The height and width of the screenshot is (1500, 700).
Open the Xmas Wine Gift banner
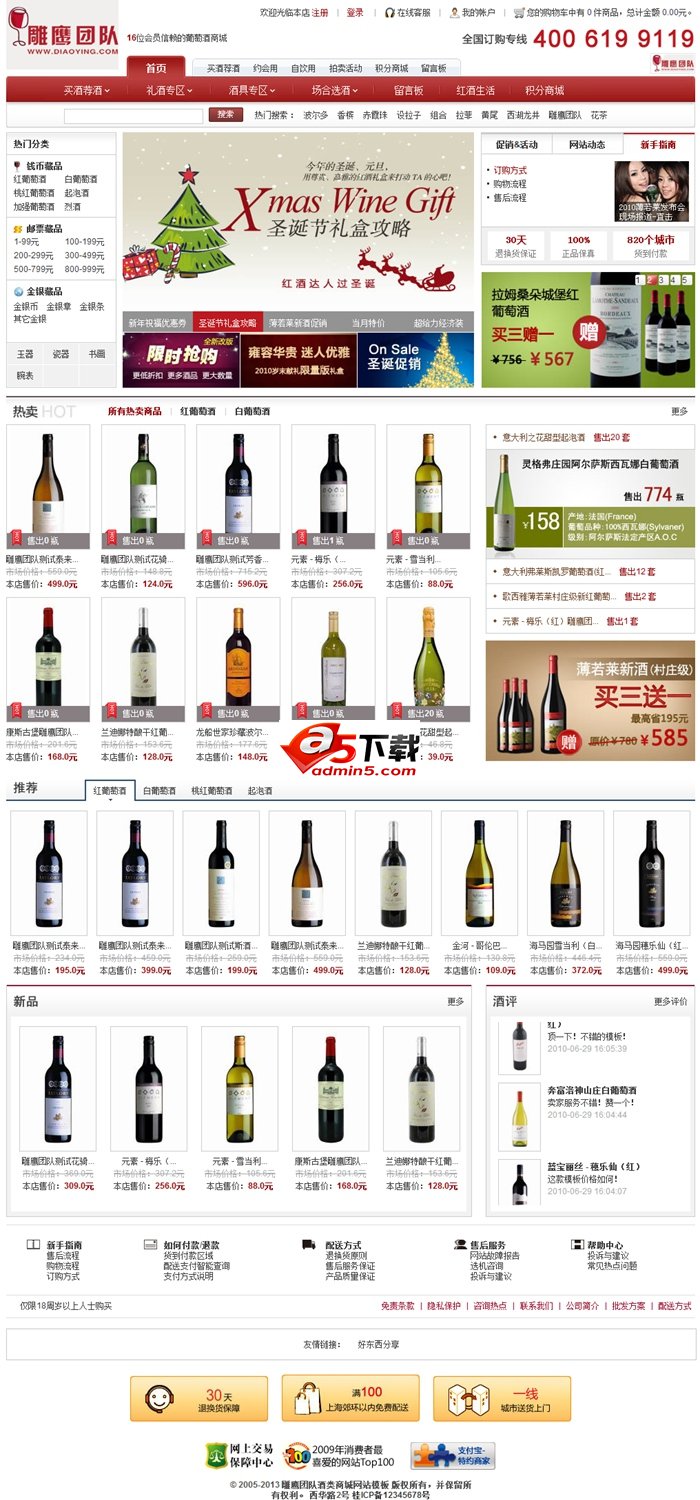click(298, 220)
